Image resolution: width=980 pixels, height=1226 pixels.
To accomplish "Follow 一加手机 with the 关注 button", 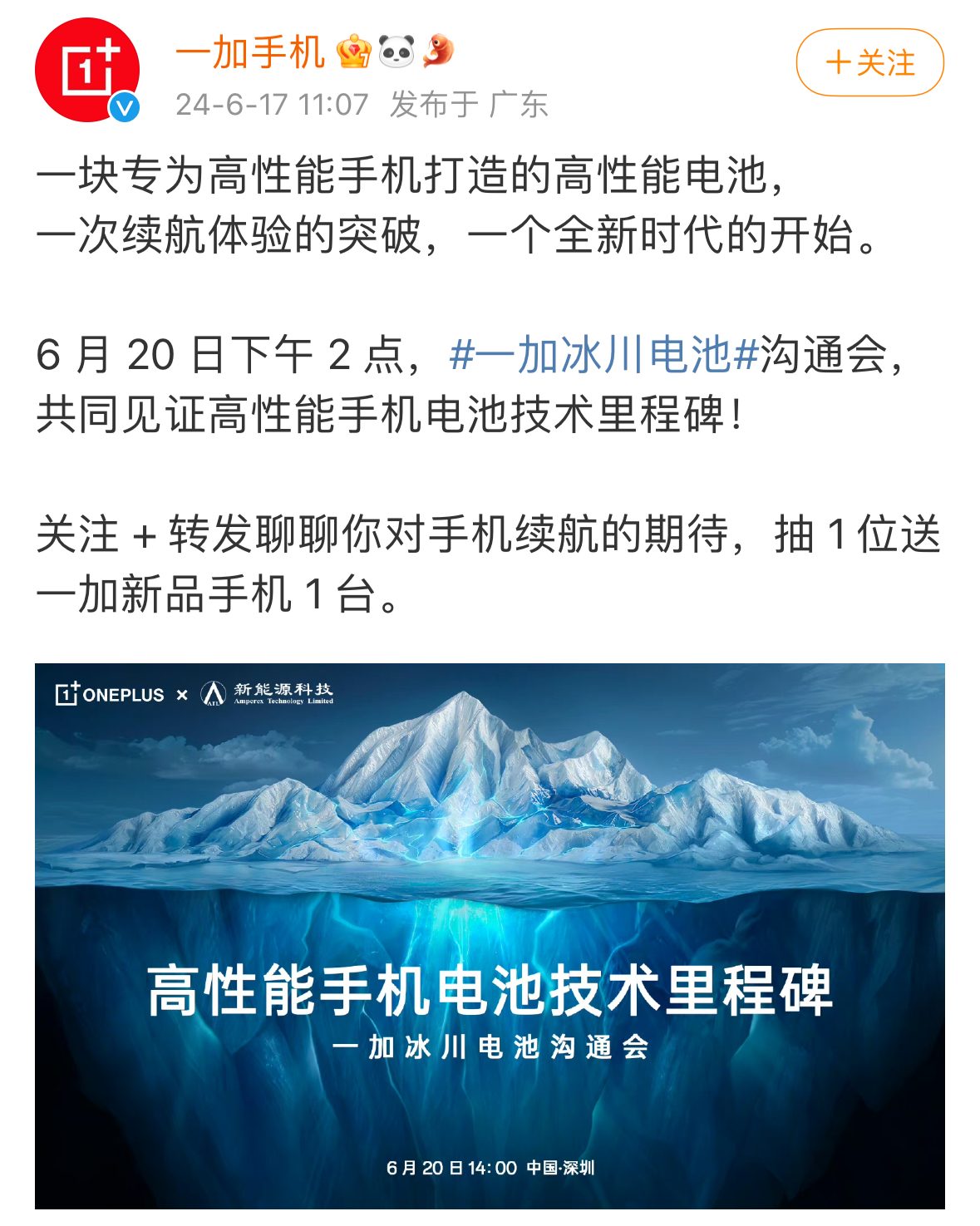I will [x=869, y=62].
